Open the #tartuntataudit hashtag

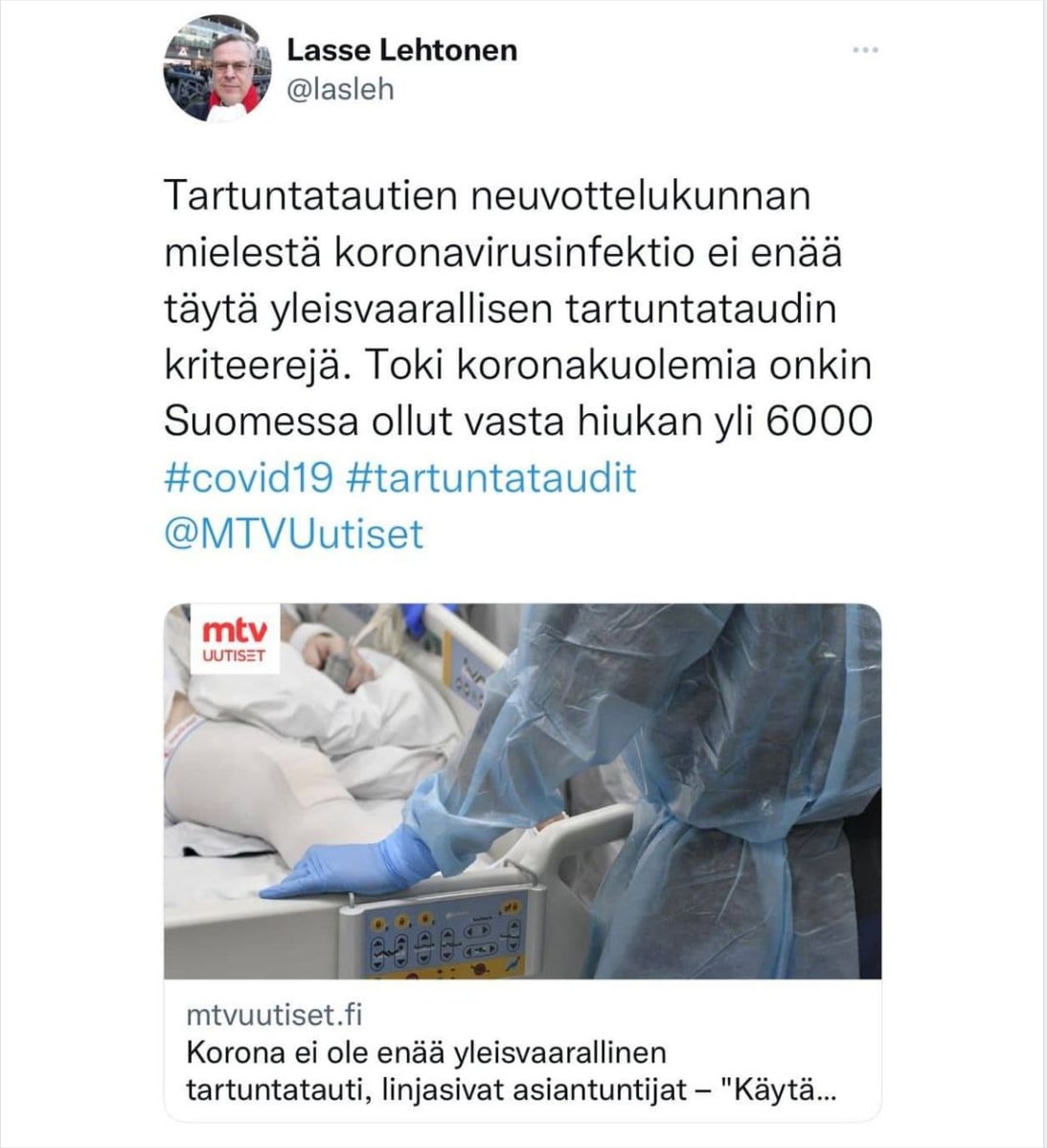pos(495,480)
